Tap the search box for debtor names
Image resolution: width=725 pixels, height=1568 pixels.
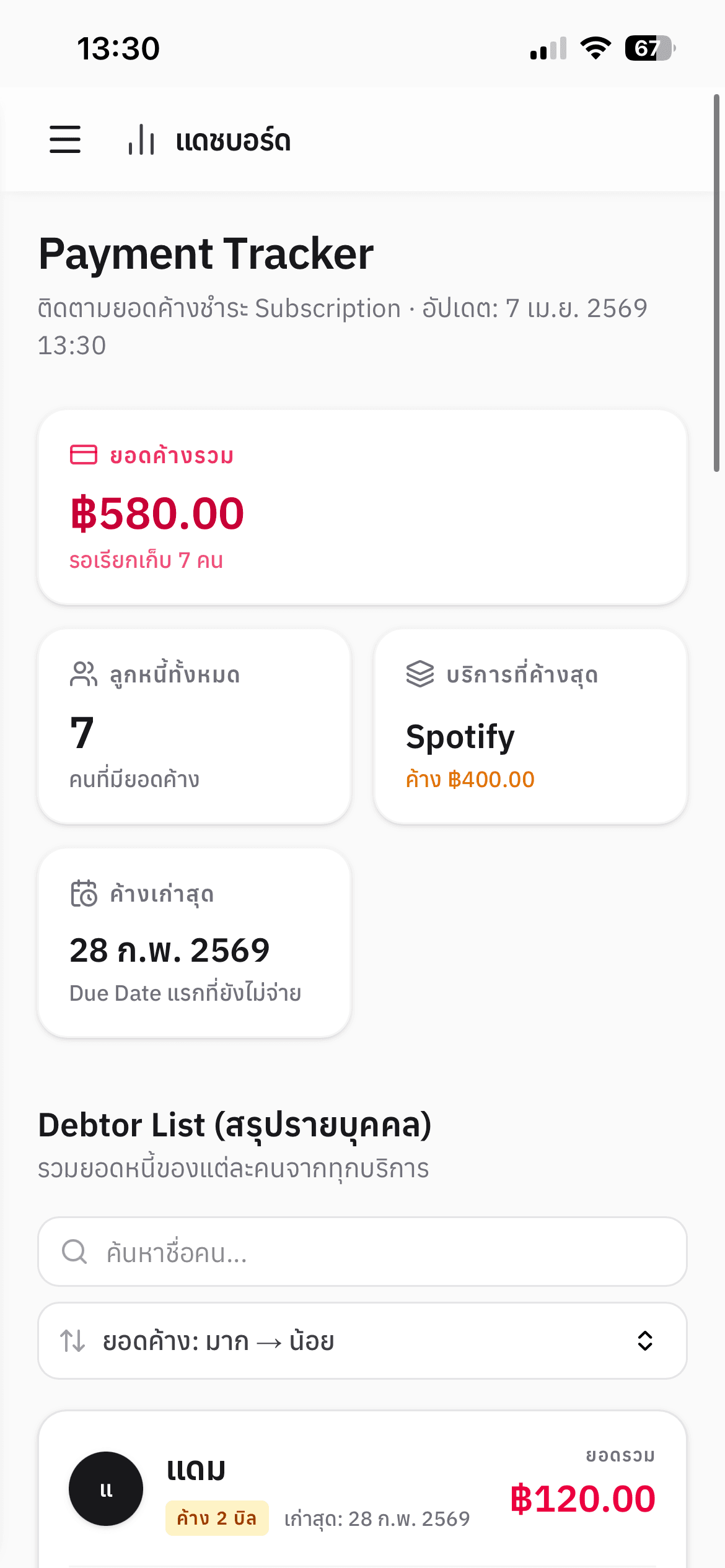(362, 1252)
